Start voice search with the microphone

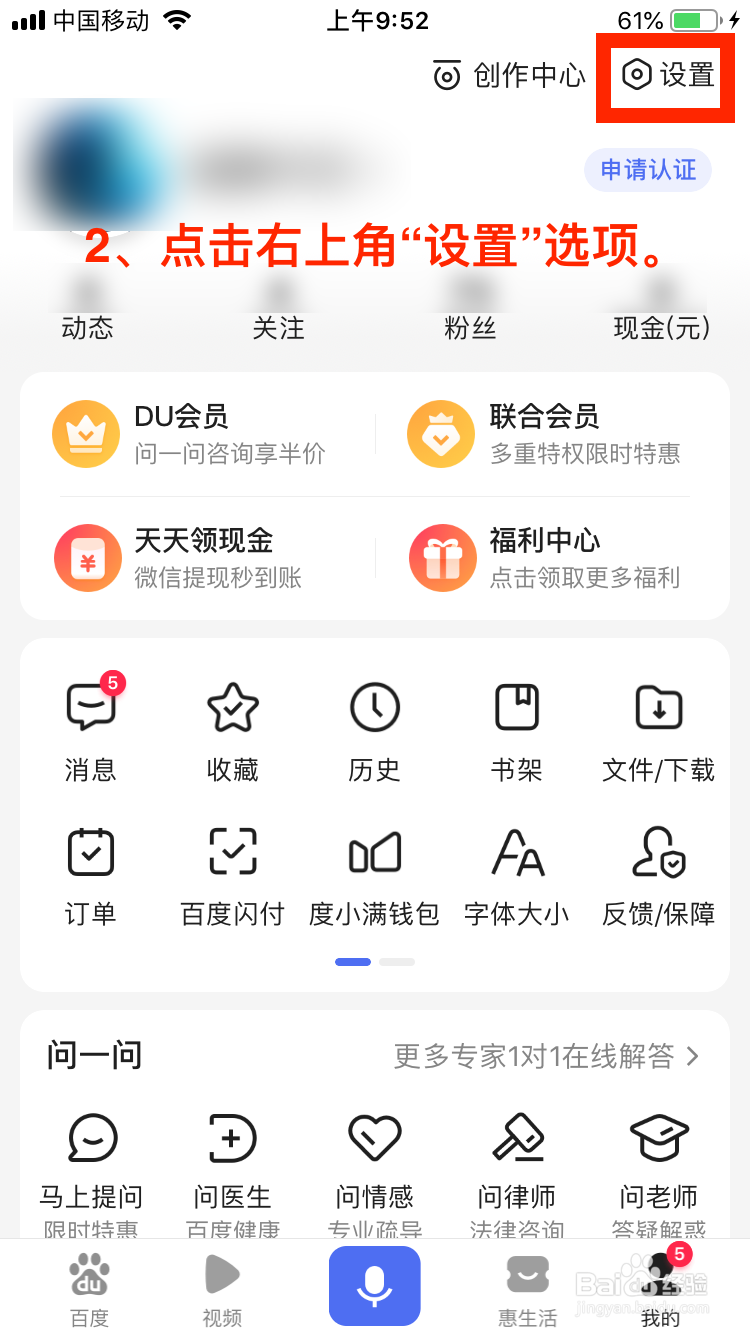[x=375, y=1286]
